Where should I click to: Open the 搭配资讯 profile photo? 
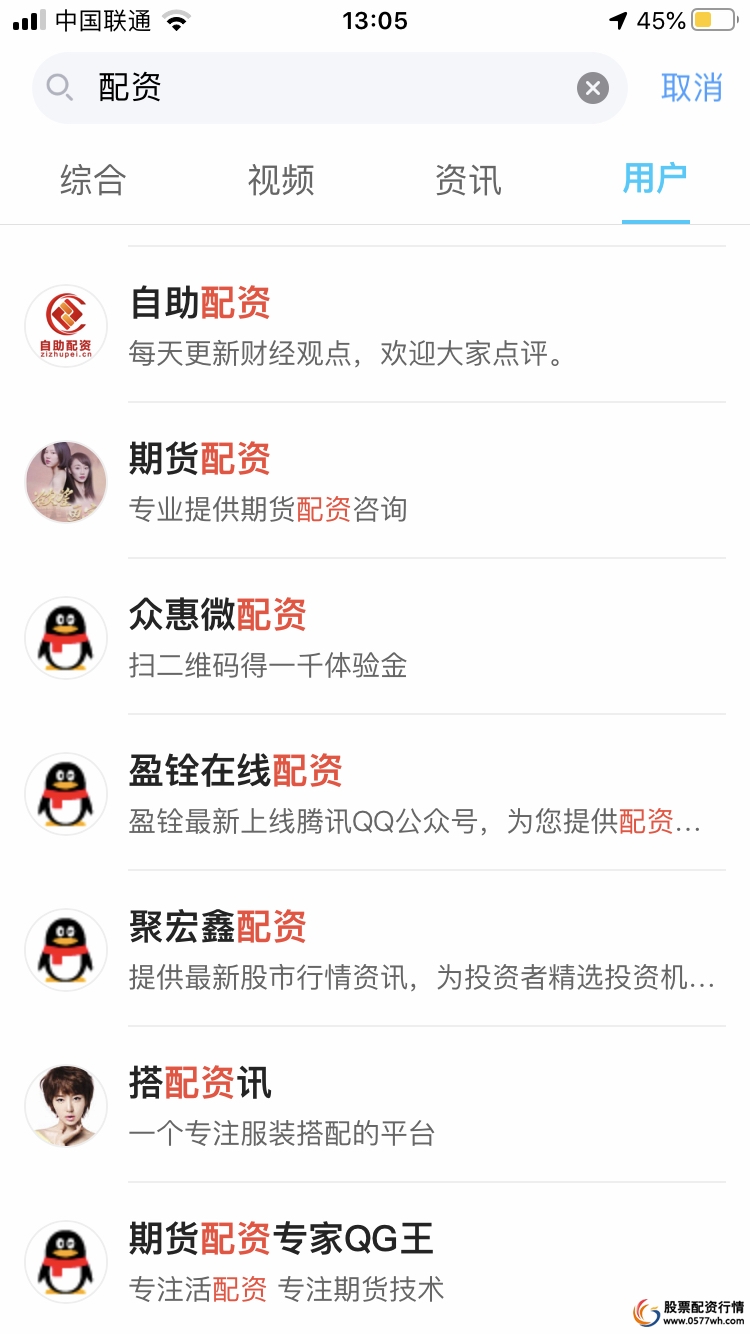[x=65, y=1106]
